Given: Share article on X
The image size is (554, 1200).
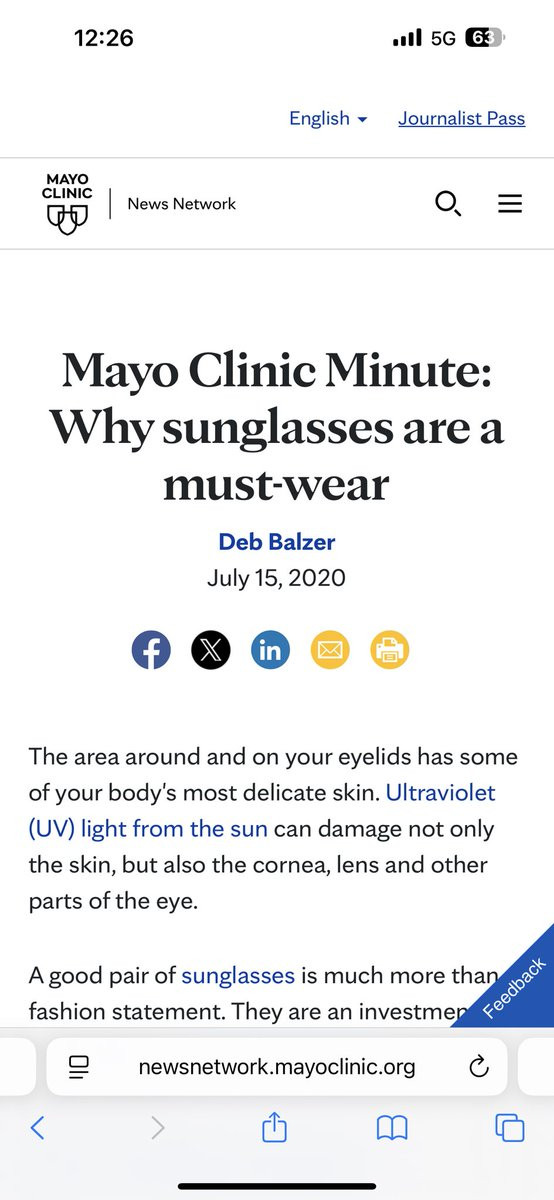Looking at the screenshot, I should [x=210, y=651].
